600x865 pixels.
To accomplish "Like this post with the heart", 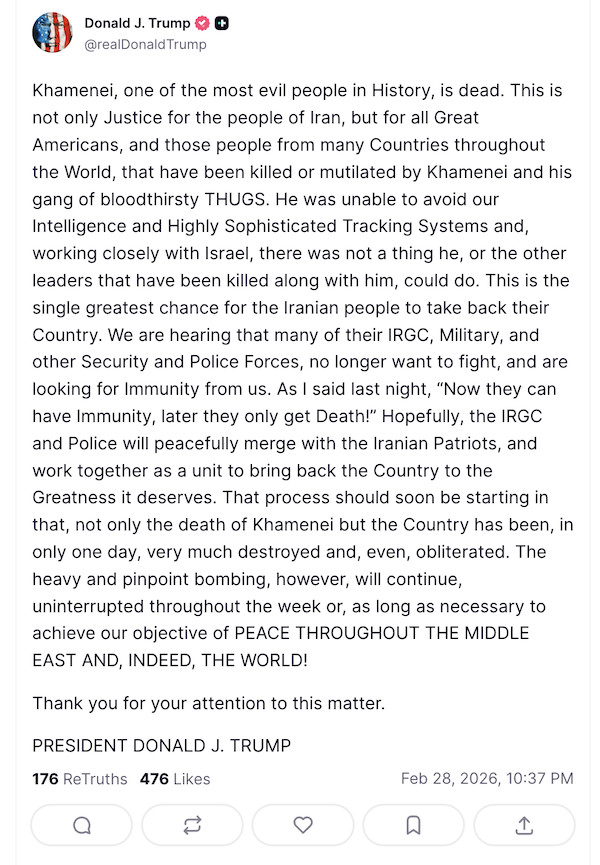I will (x=303, y=825).
